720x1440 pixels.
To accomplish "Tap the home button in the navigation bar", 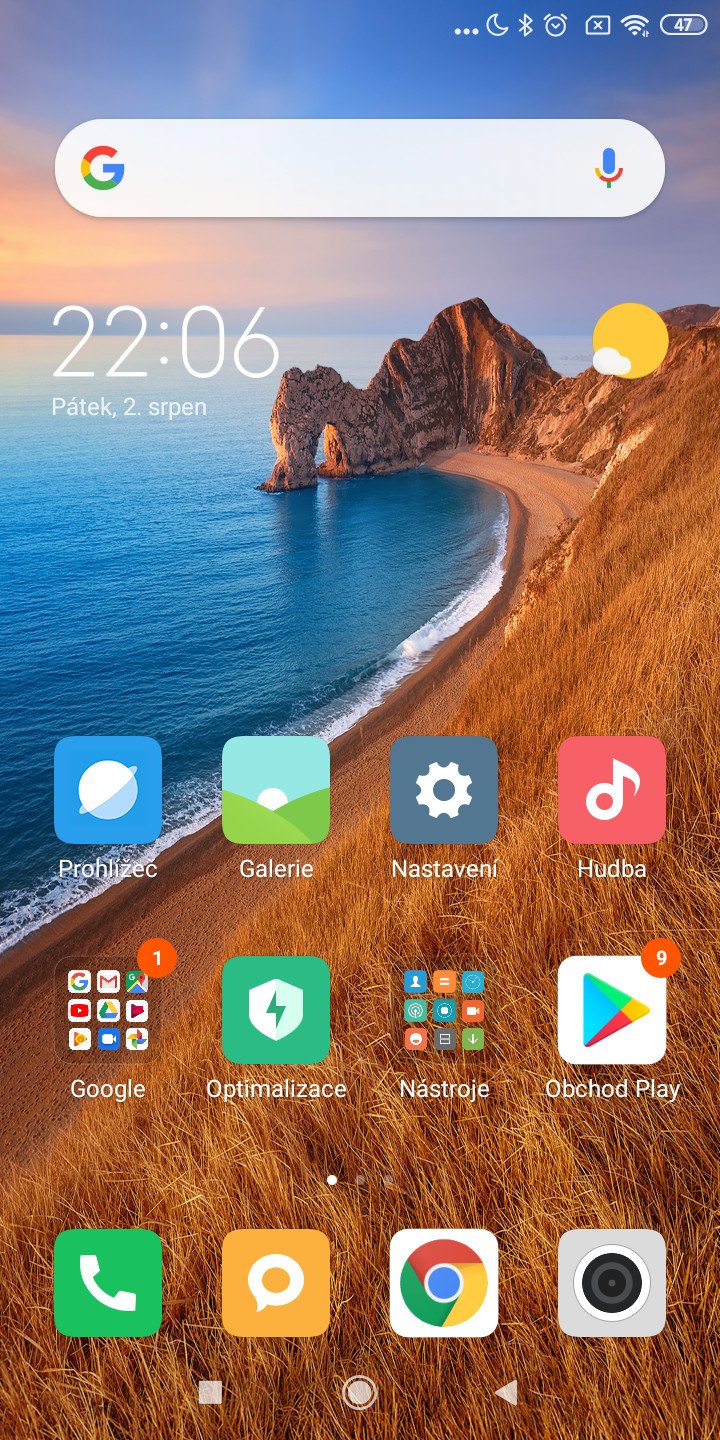I will click(x=359, y=1392).
